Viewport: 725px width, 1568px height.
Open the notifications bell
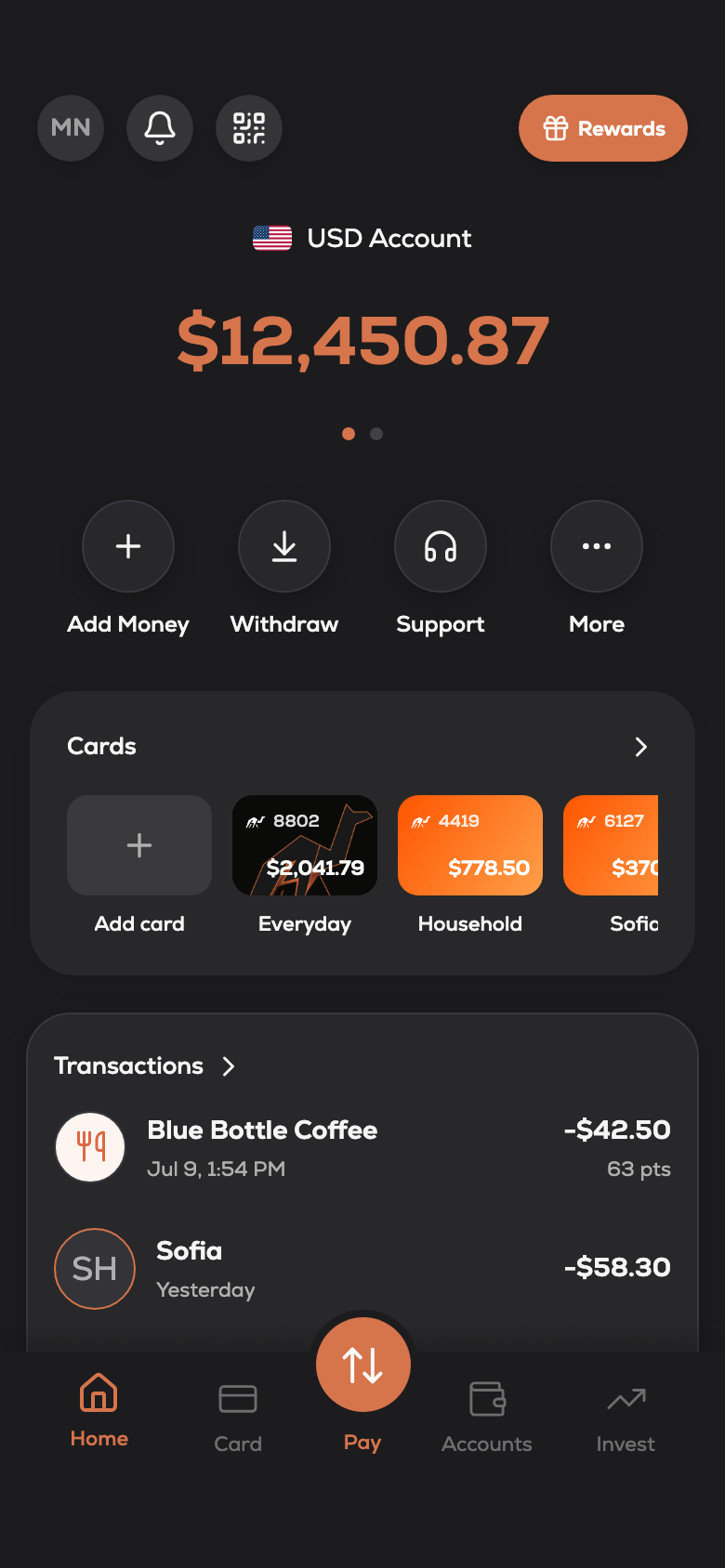click(x=160, y=128)
